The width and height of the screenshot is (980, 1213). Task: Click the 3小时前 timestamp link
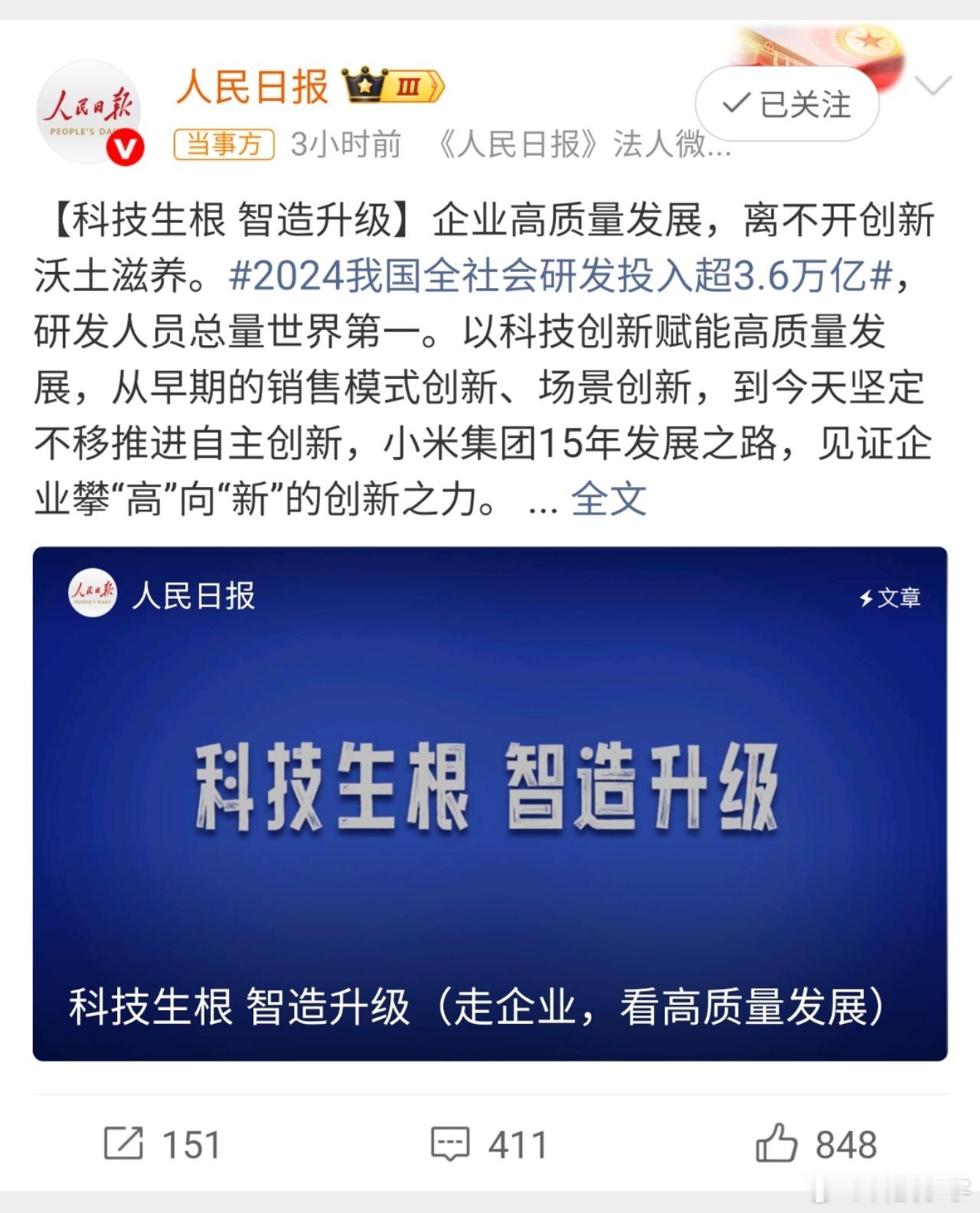pyautogui.click(x=345, y=145)
